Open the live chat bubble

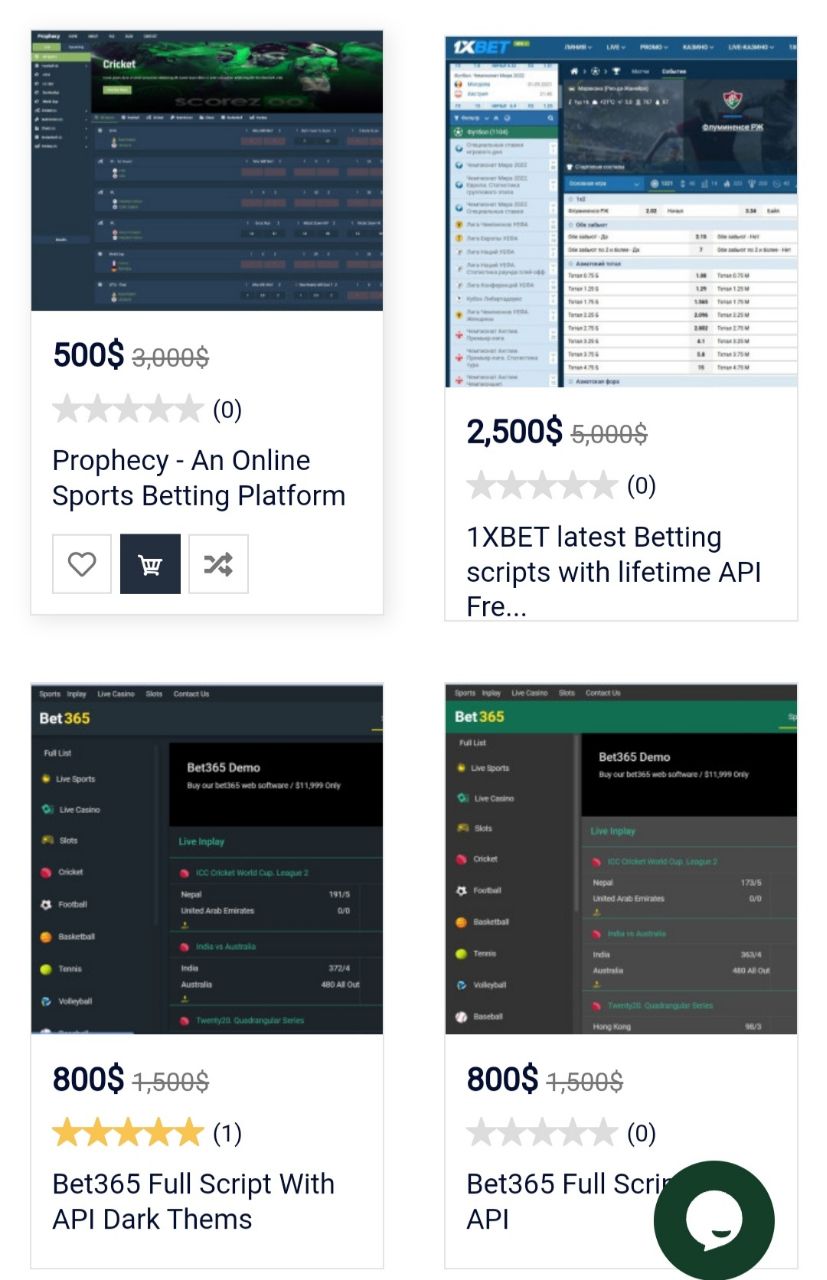714,1220
